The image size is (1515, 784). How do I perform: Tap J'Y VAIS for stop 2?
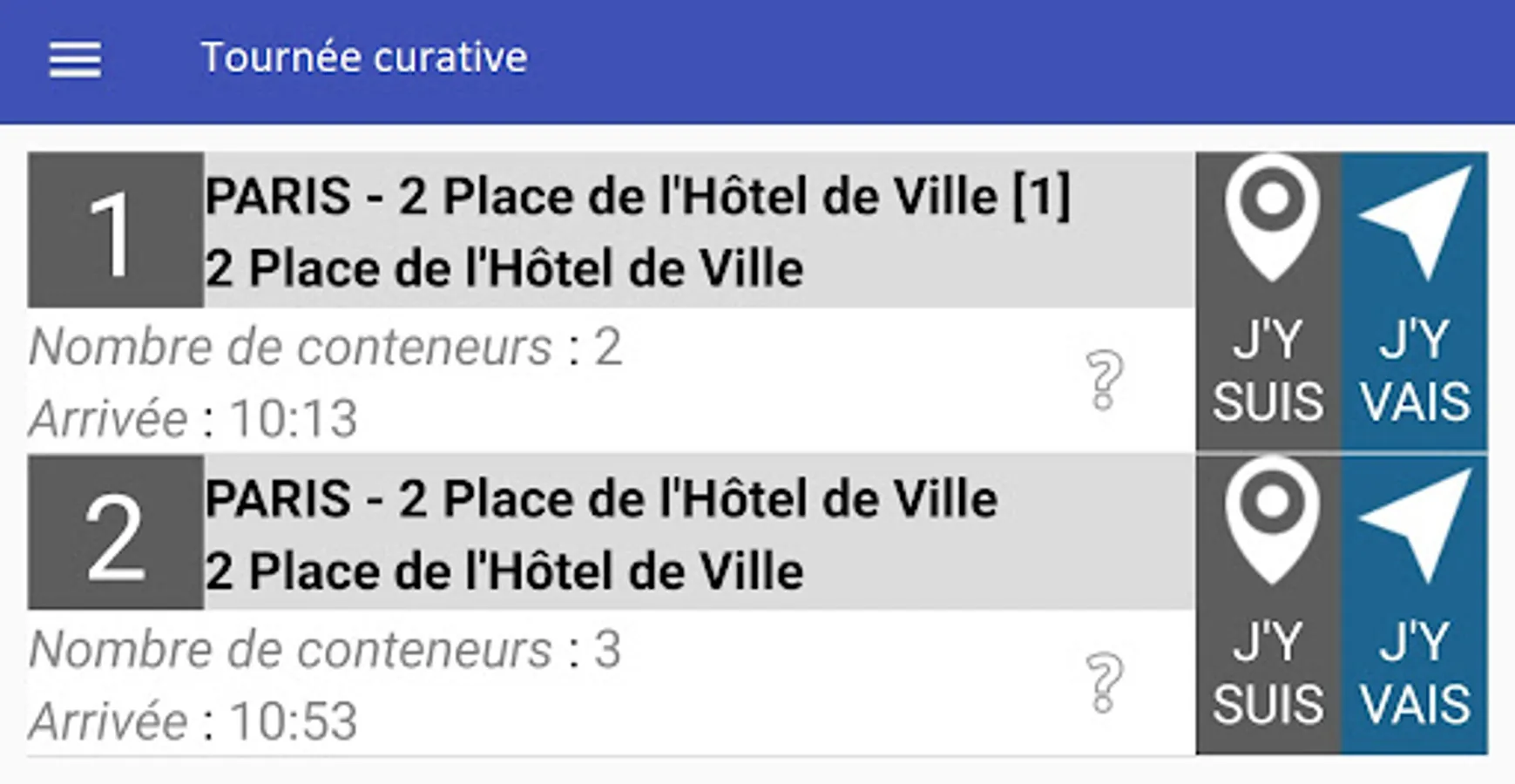1415,605
